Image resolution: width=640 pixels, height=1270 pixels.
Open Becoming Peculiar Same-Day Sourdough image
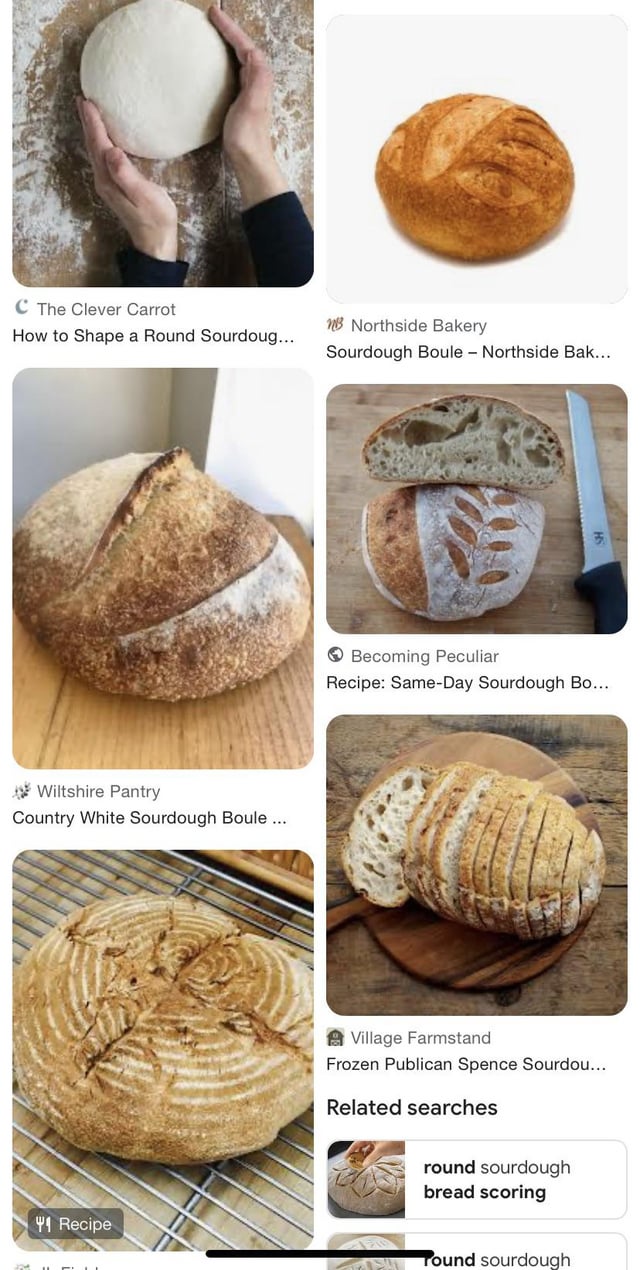pos(476,508)
